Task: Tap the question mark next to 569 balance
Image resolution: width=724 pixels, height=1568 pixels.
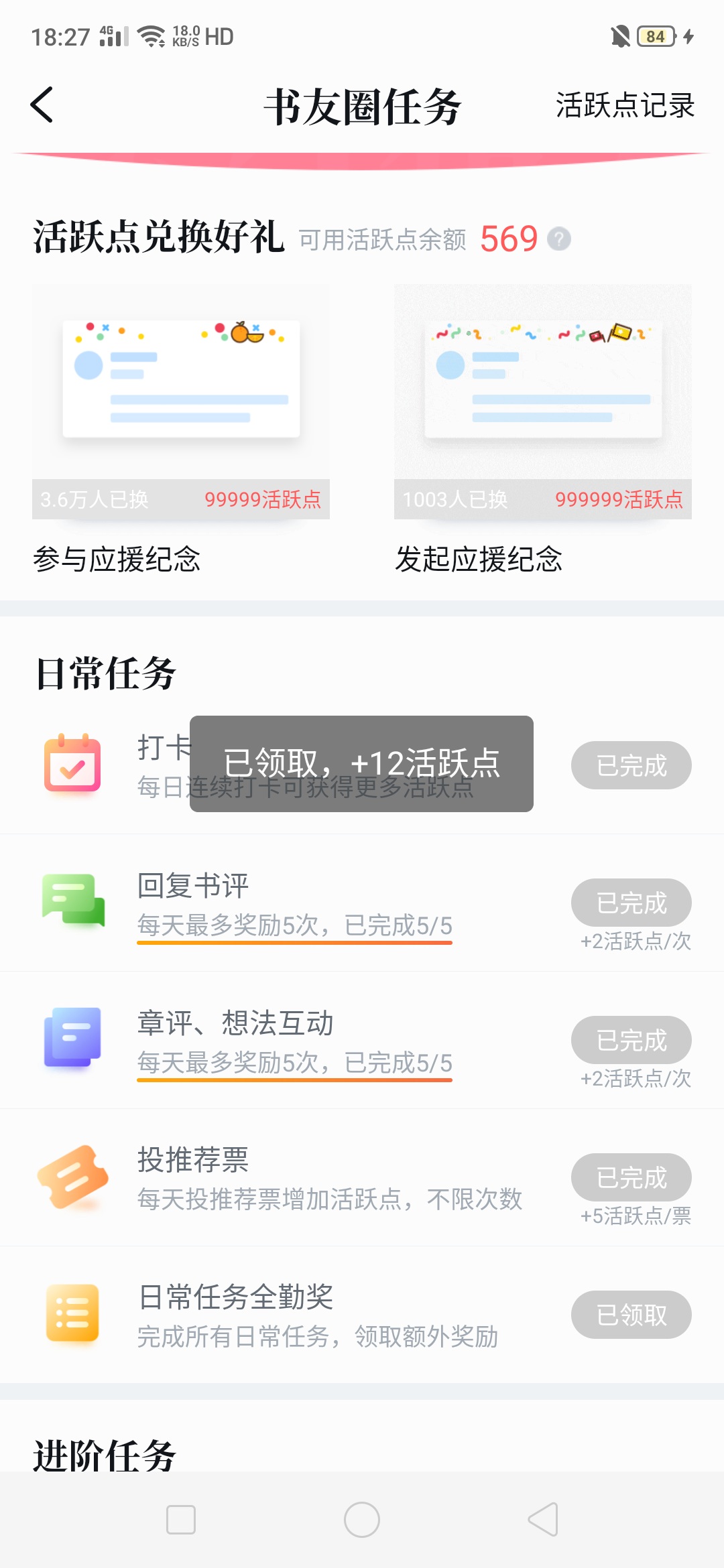Action: [x=558, y=239]
